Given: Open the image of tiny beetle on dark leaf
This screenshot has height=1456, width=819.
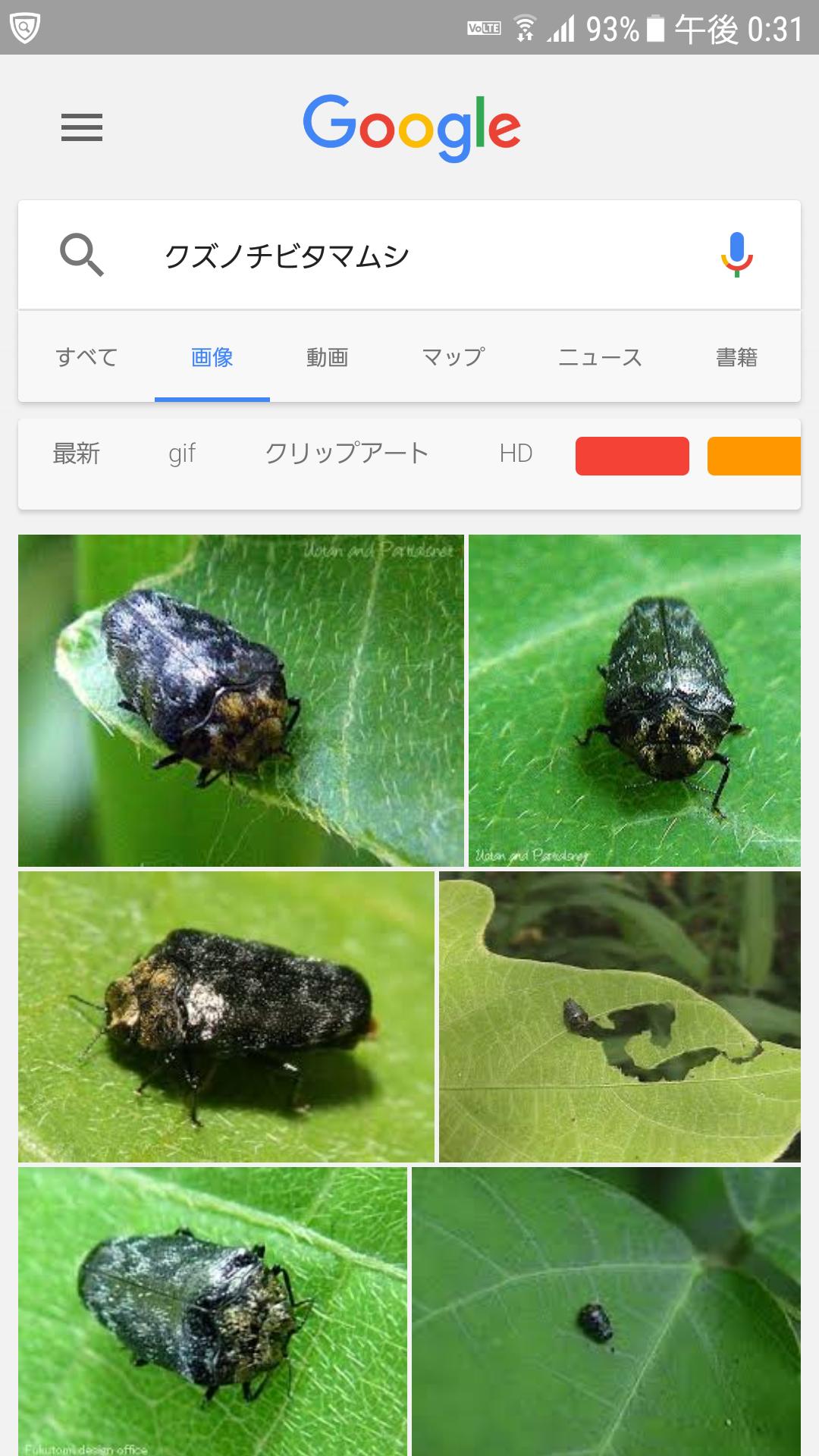Looking at the screenshot, I should (x=606, y=1311).
